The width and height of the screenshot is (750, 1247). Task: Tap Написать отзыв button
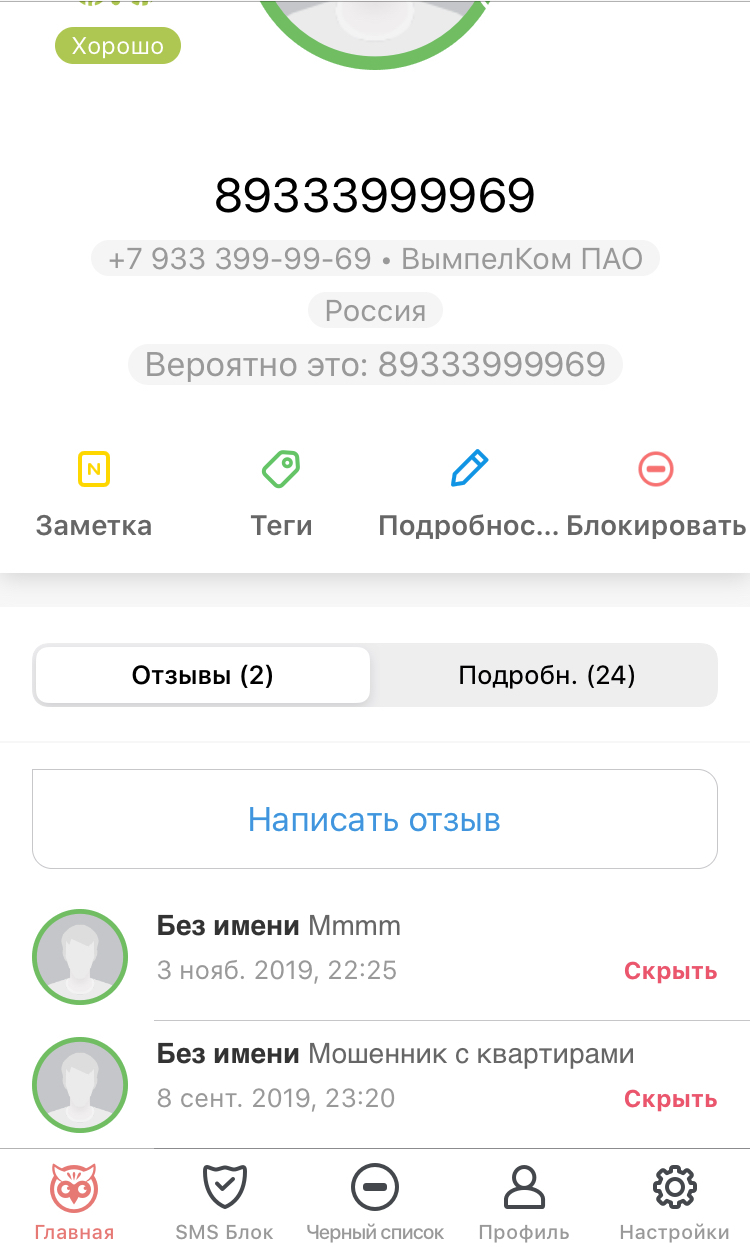[x=375, y=819]
